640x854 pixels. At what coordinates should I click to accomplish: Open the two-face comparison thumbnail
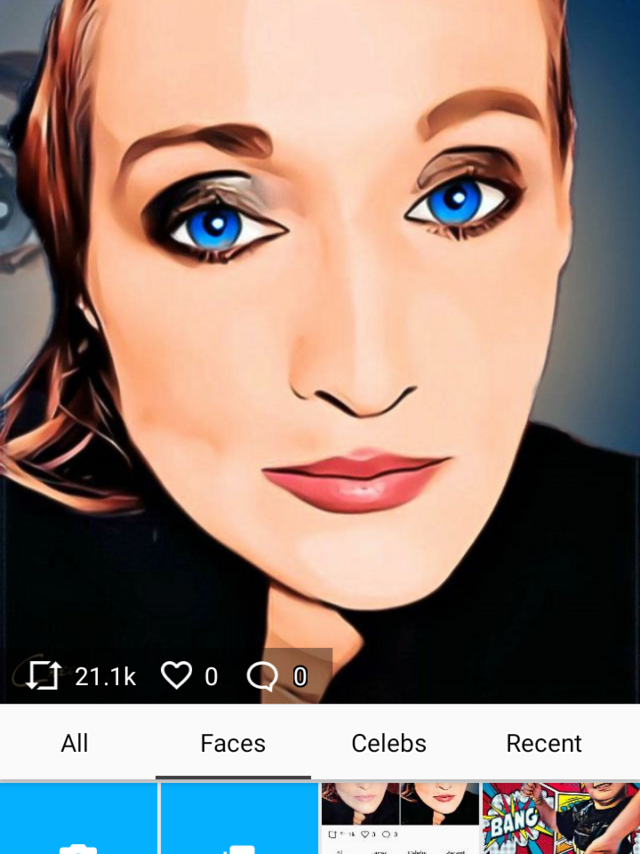(x=400, y=818)
